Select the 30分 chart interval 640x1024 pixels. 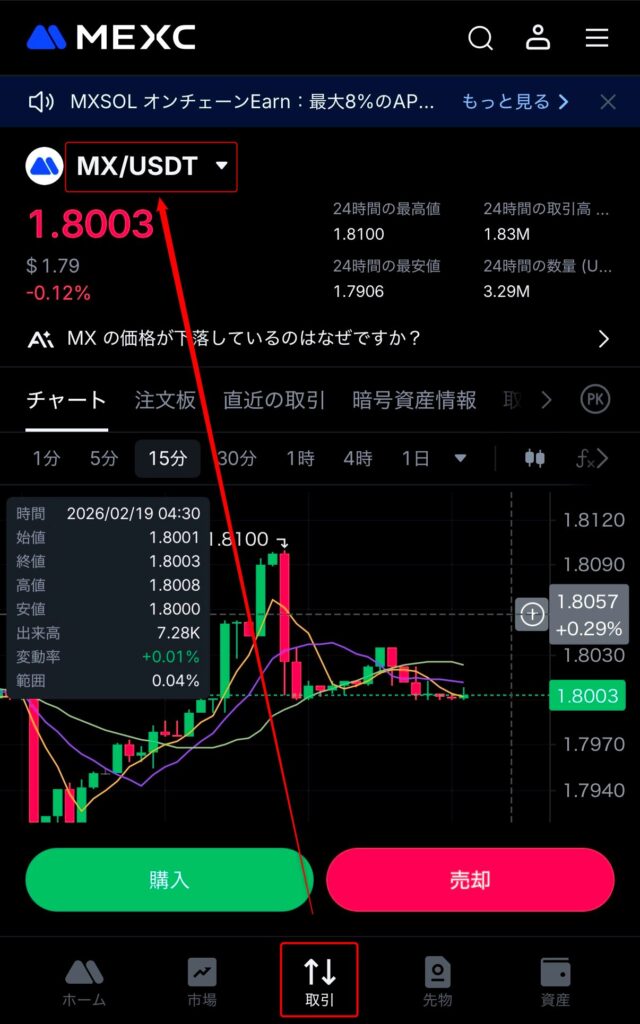[x=236, y=459]
